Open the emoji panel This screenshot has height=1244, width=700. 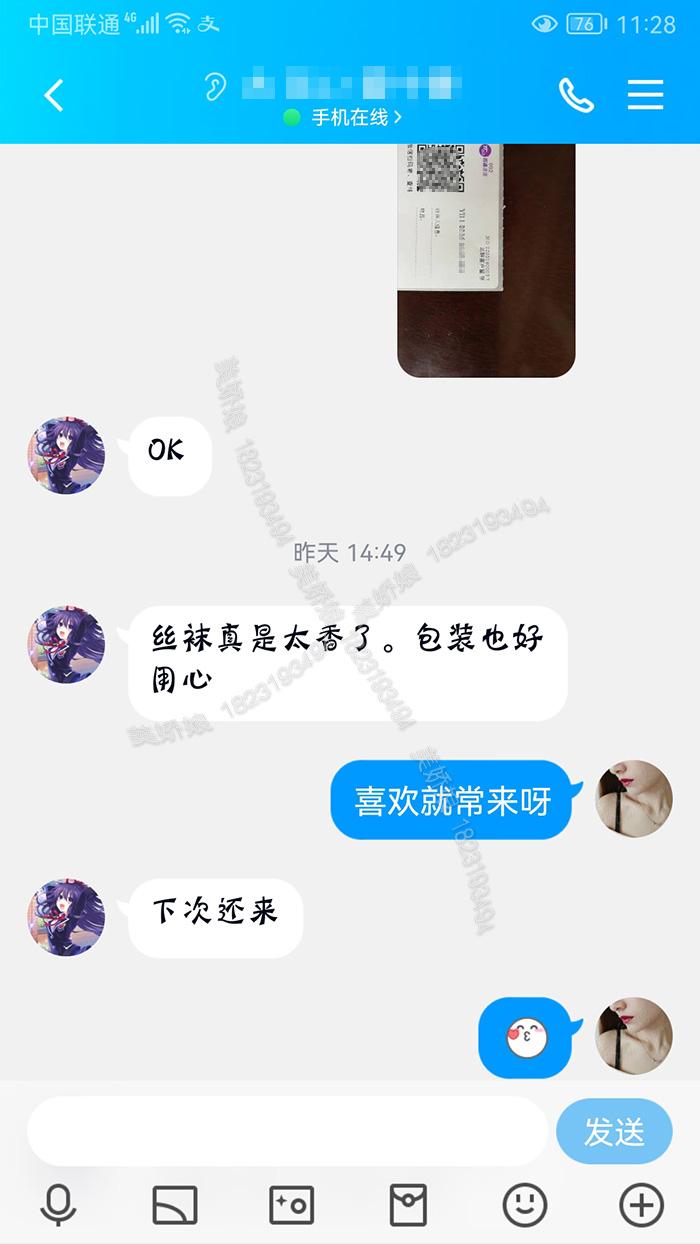point(525,1205)
